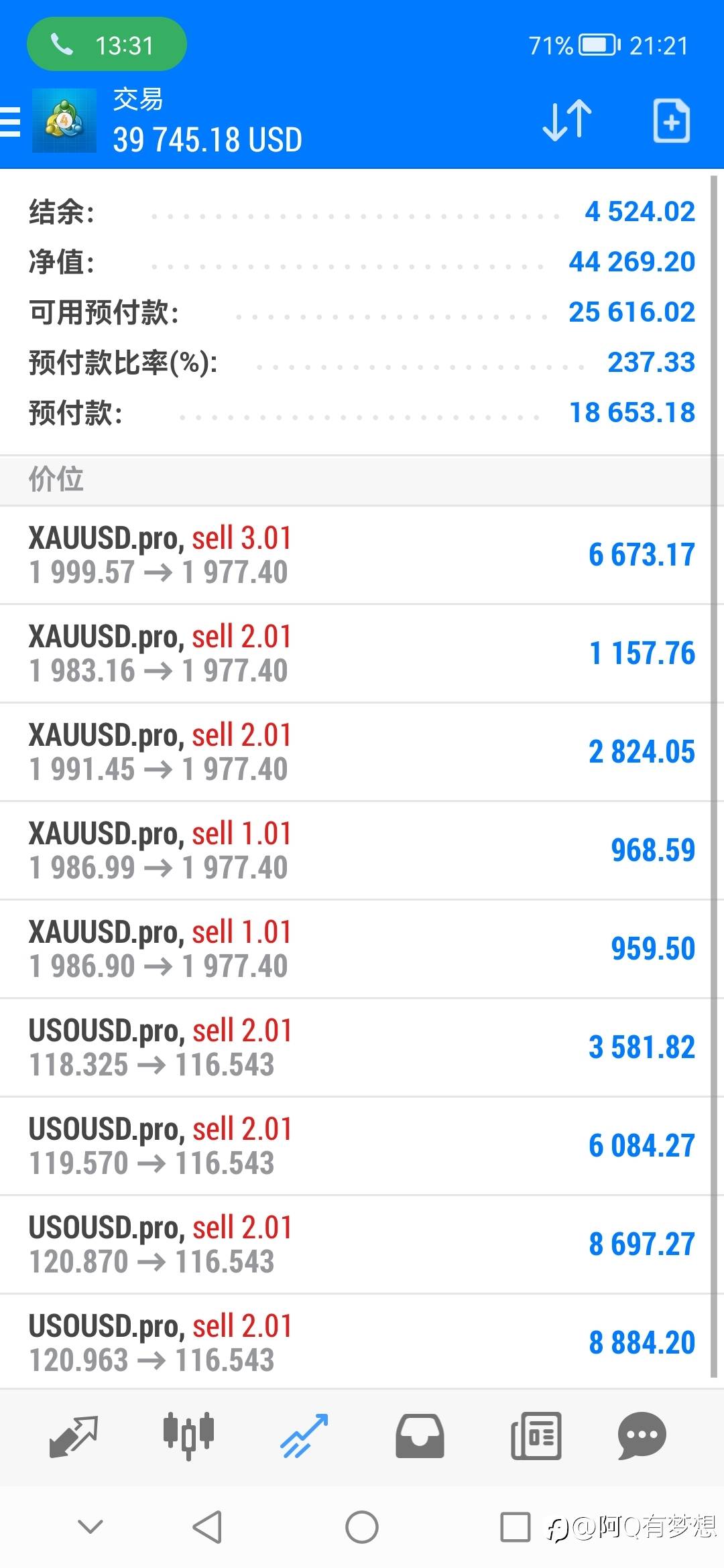Open the hamburger drawer menu
The width and height of the screenshot is (724, 1568).
pos(9,123)
